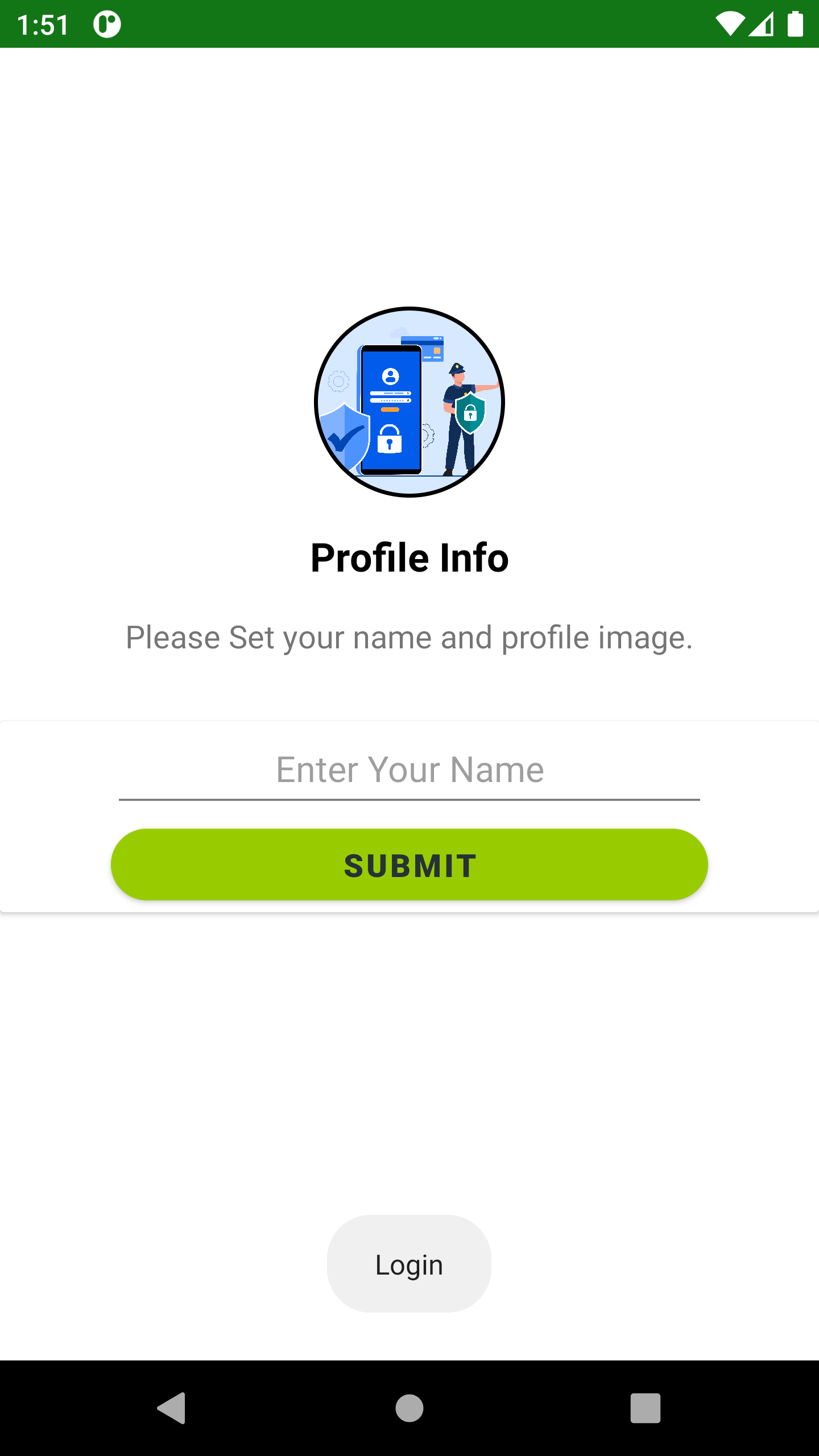Viewport: 819px width, 1456px height.
Task: Tap the cellular signal icon
Action: [762, 23]
